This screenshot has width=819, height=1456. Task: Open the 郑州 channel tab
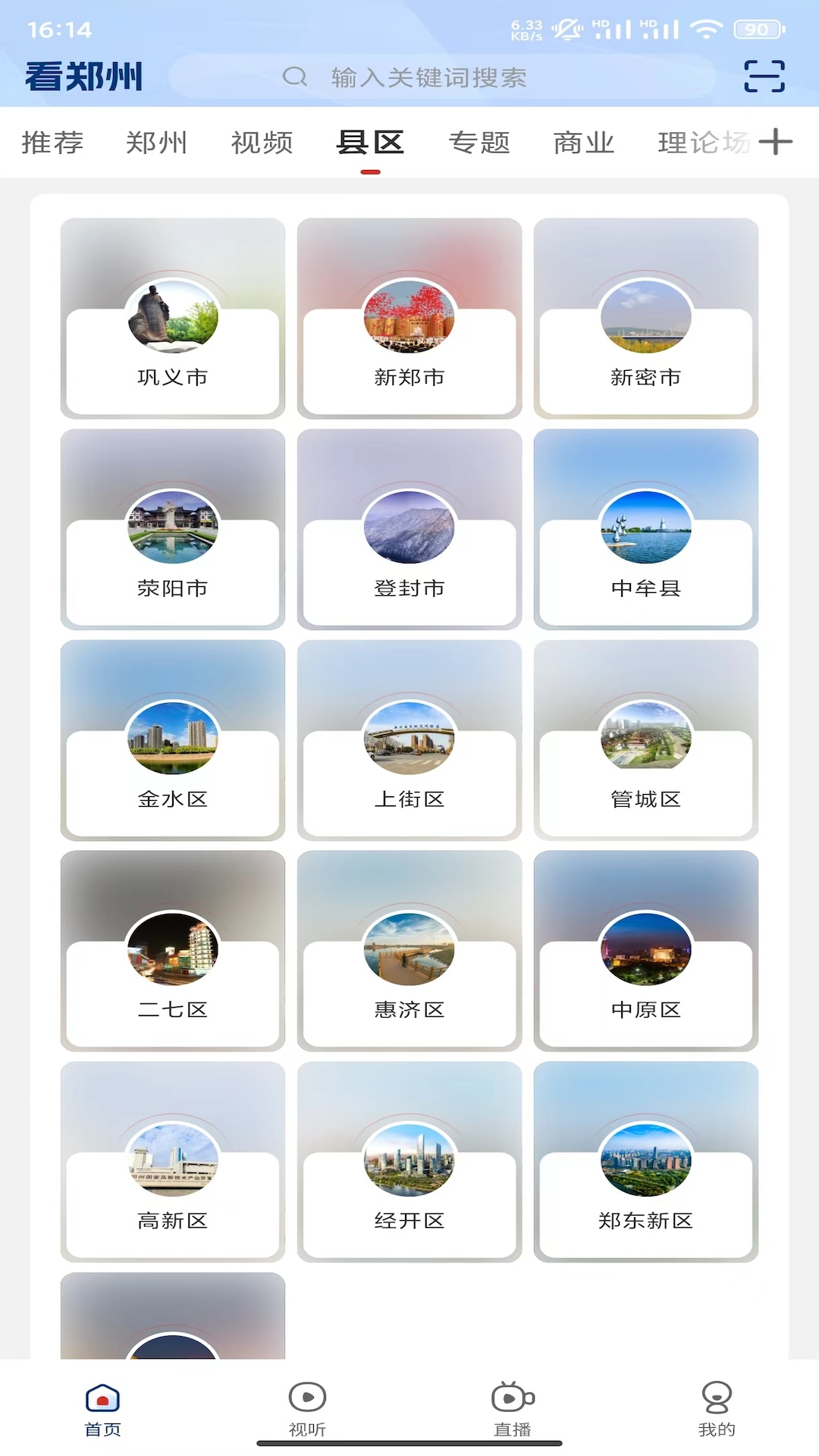(157, 143)
